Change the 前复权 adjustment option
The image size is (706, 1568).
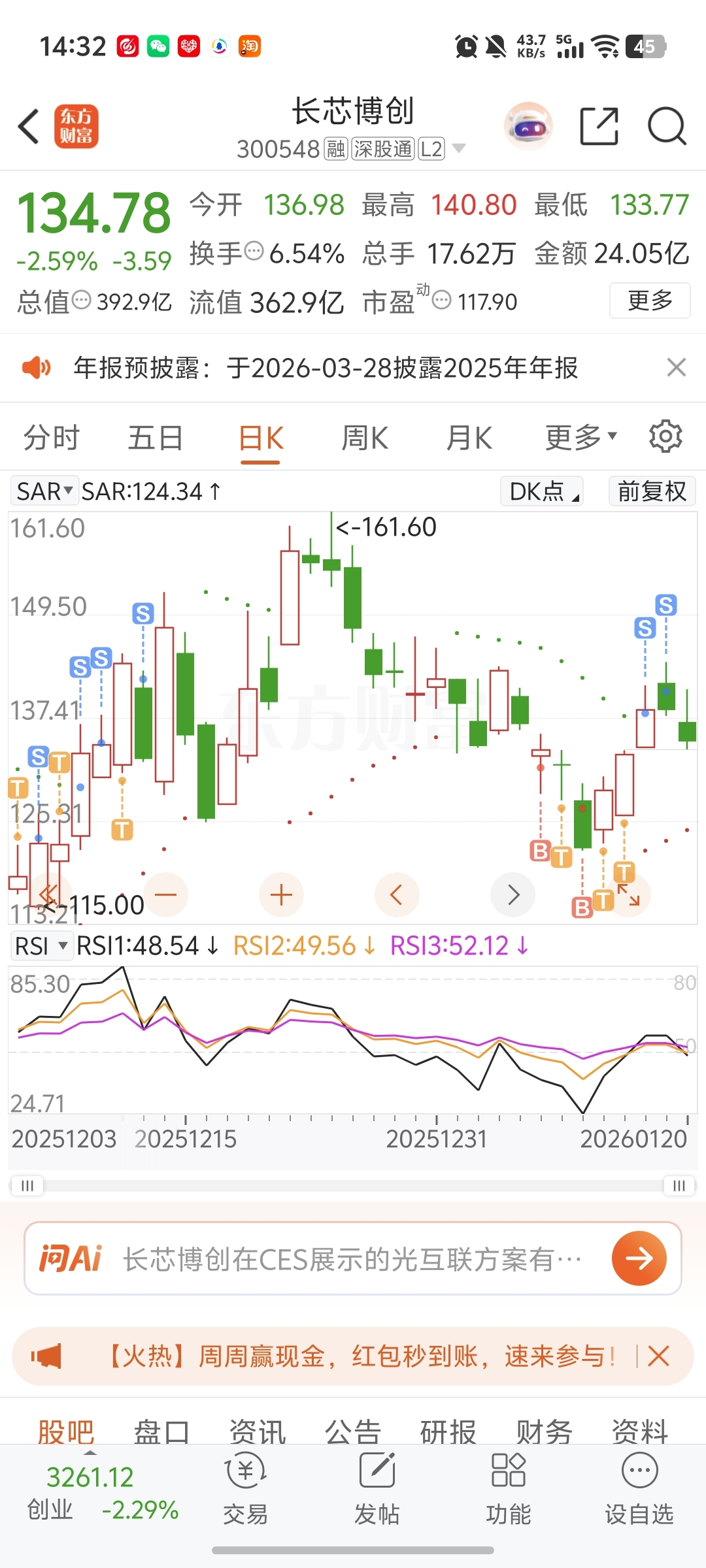pyautogui.click(x=652, y=491)
